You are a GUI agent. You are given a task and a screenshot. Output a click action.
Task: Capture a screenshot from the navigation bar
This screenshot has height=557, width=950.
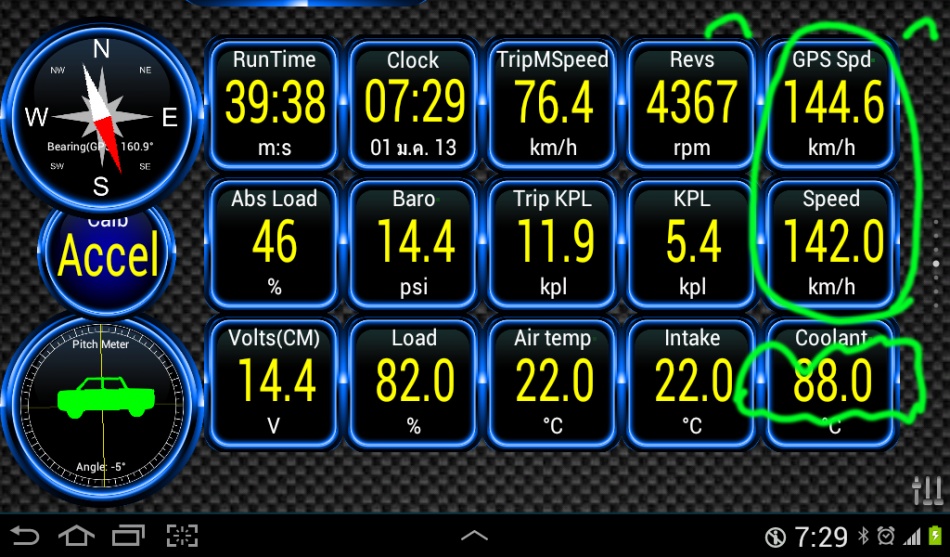(182, 536)
